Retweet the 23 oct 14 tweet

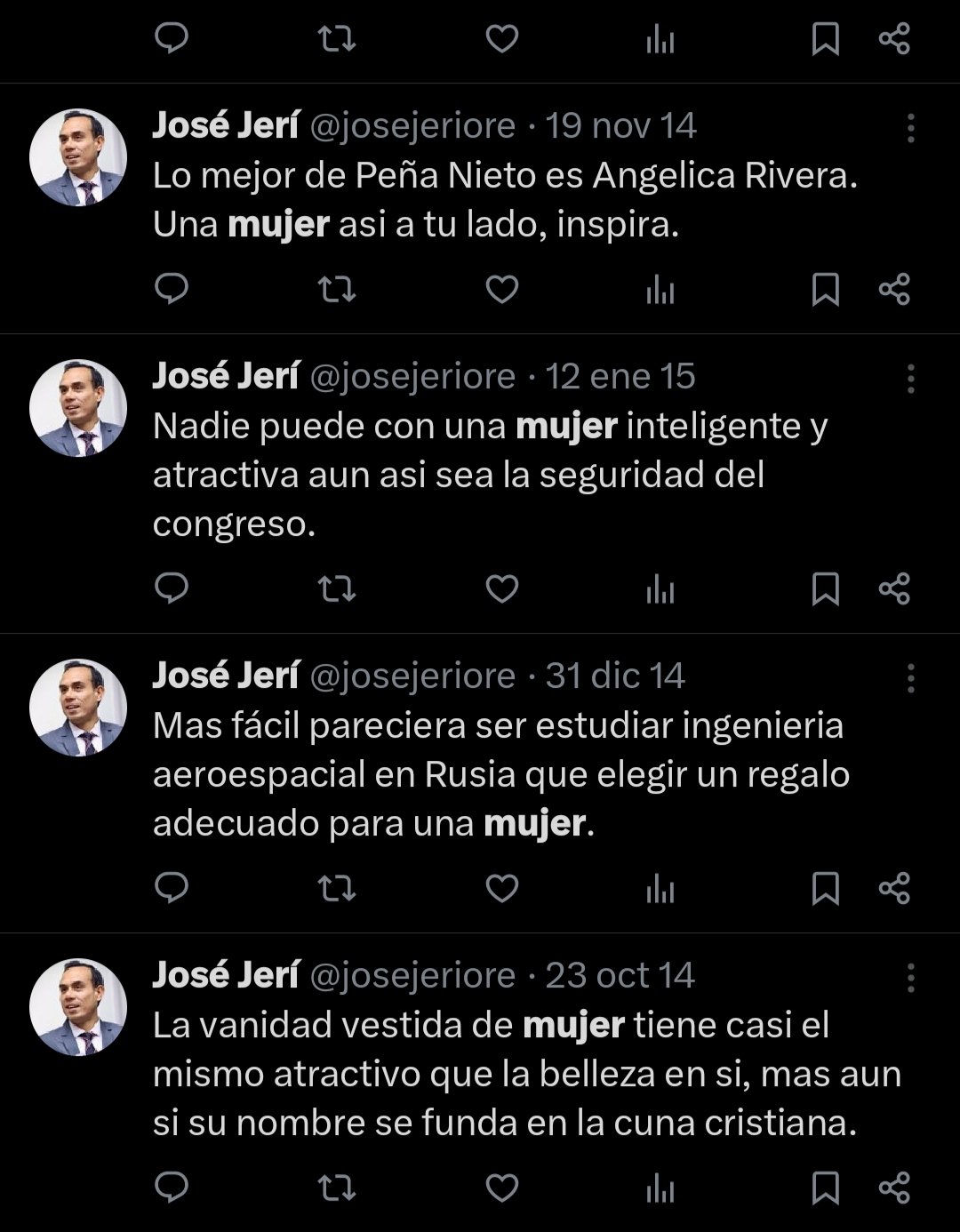click(337, 1188)
